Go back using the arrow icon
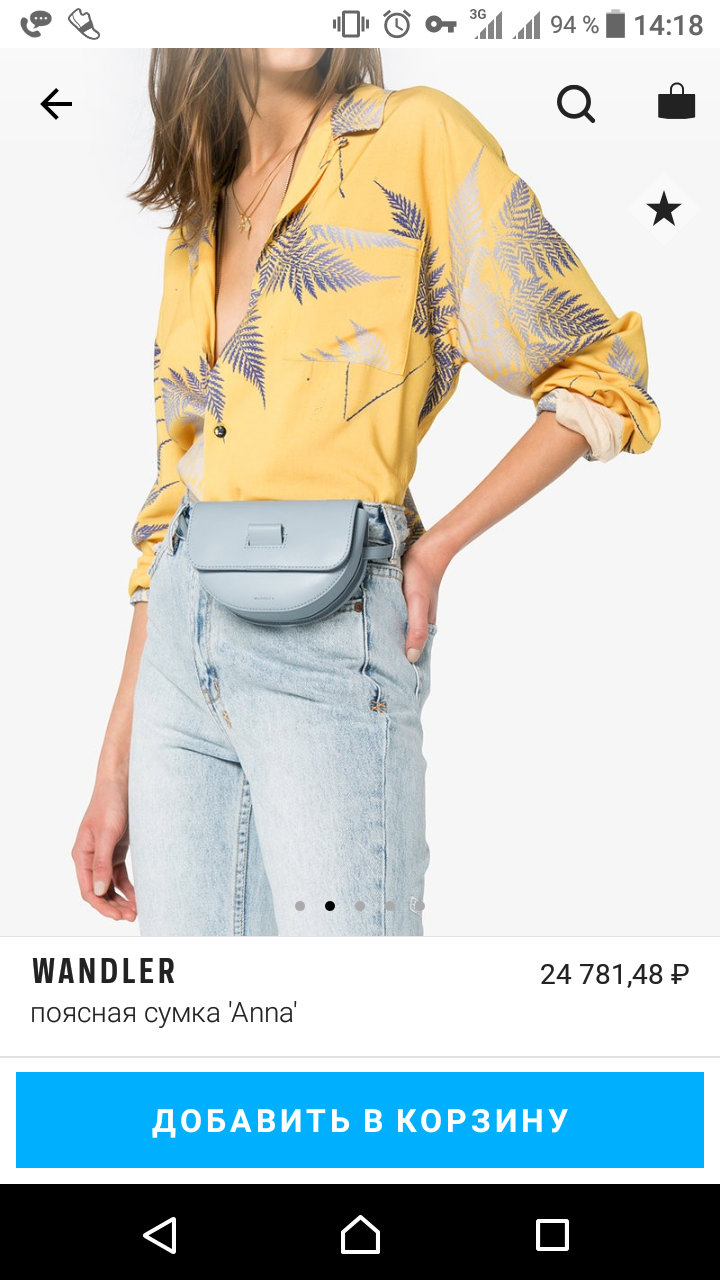720x1280 pixels. click(56, 104)
